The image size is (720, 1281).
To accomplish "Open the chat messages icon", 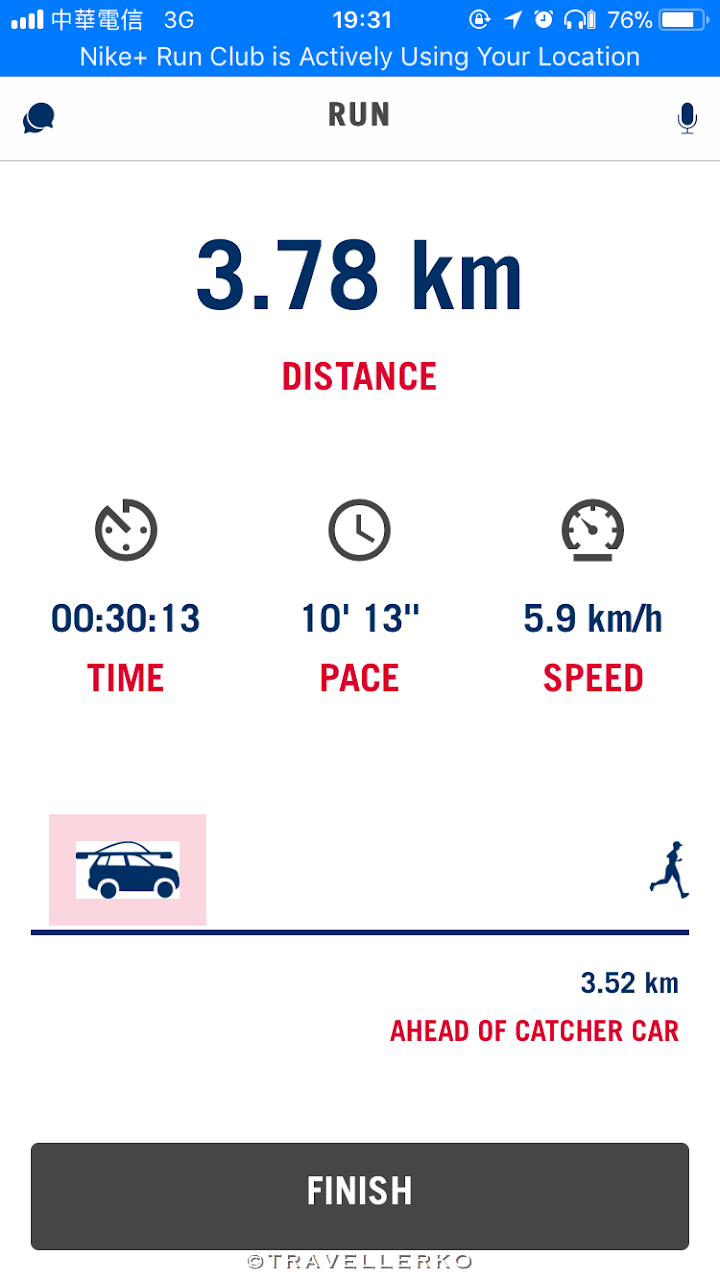I will (x=38, y=115).
